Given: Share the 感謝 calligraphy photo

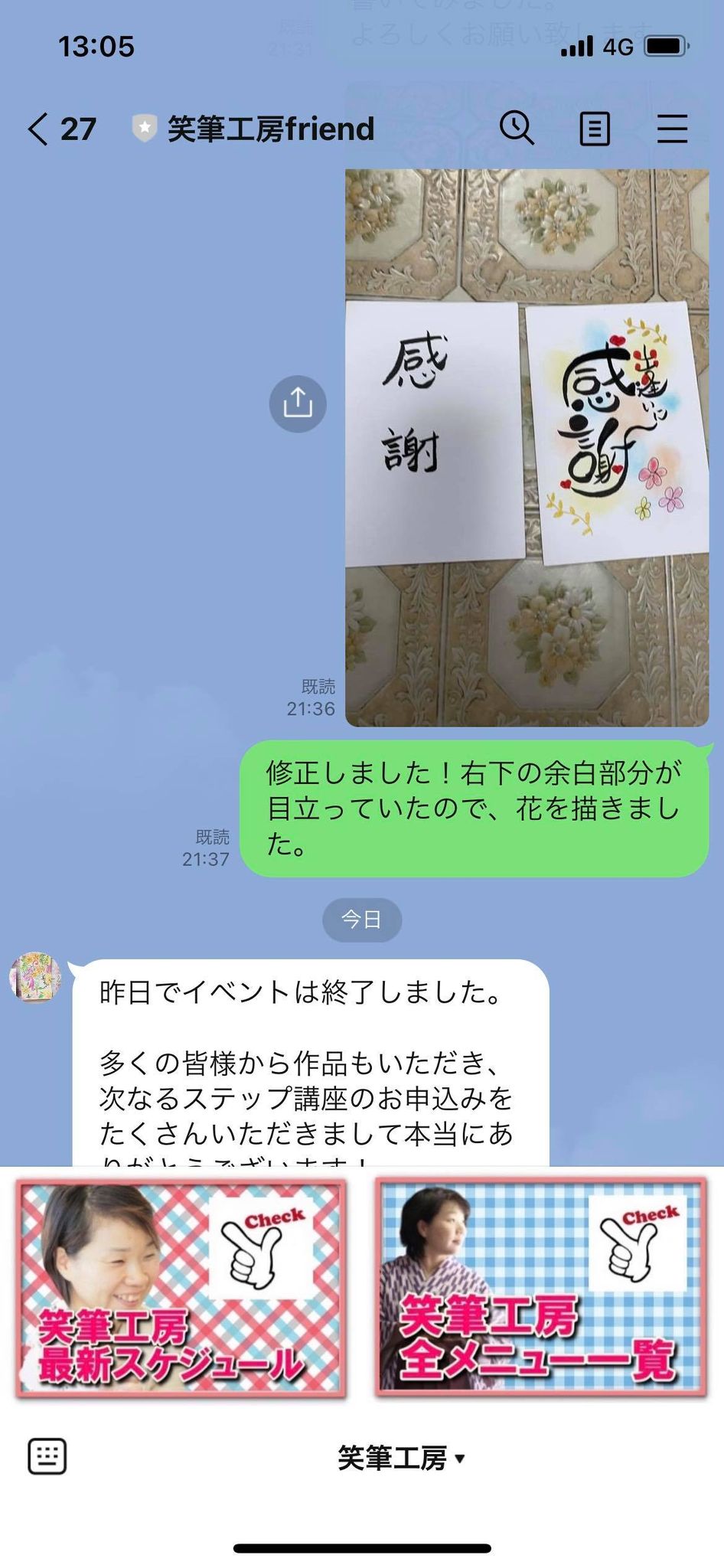Looking at the screenshot, I should pyautogui.click(x=298, y=403).
